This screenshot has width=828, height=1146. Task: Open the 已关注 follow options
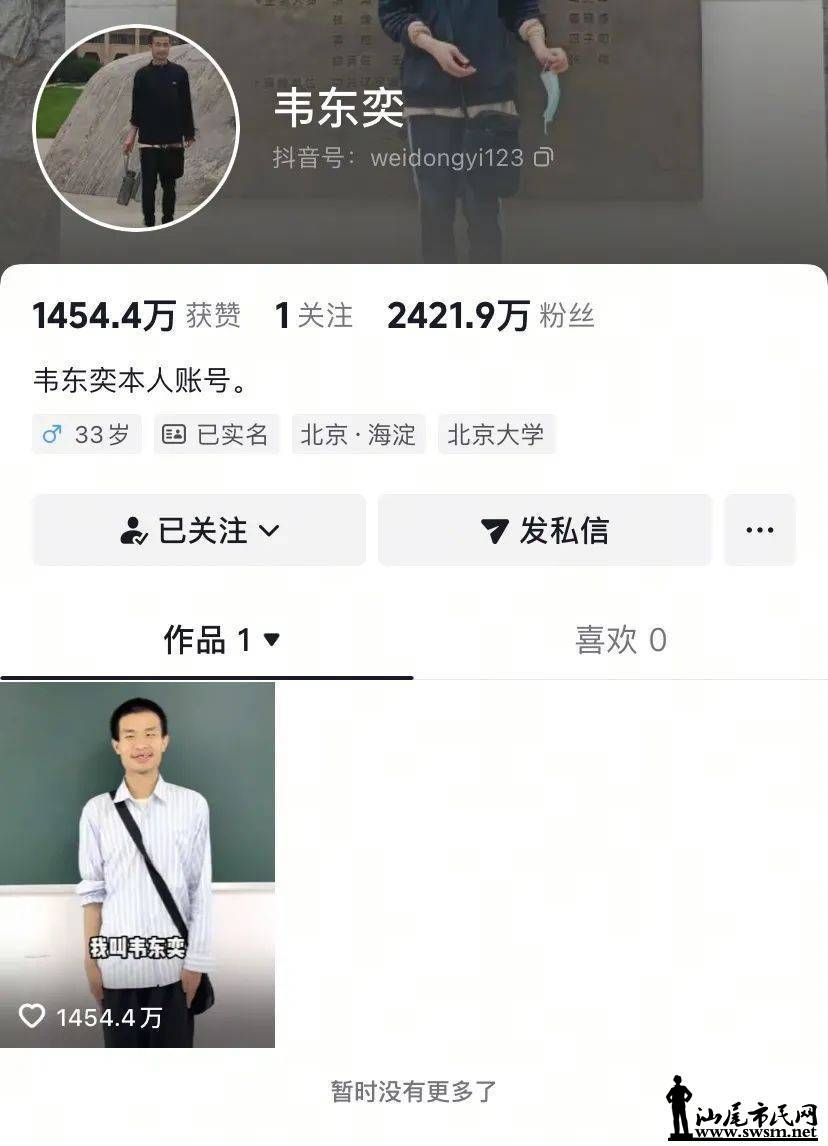tap(199, 530)
